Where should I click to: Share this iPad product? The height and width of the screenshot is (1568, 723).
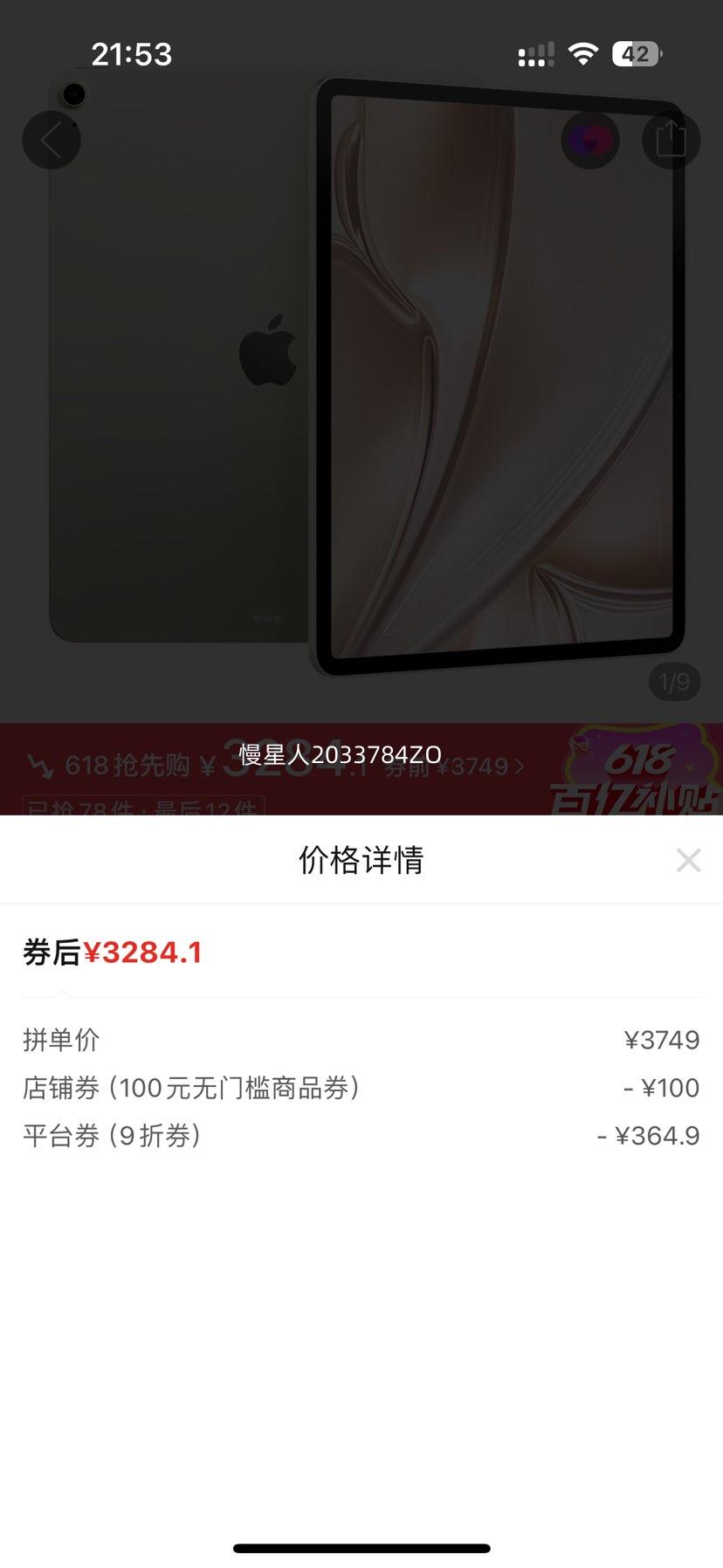coord(671,140)
